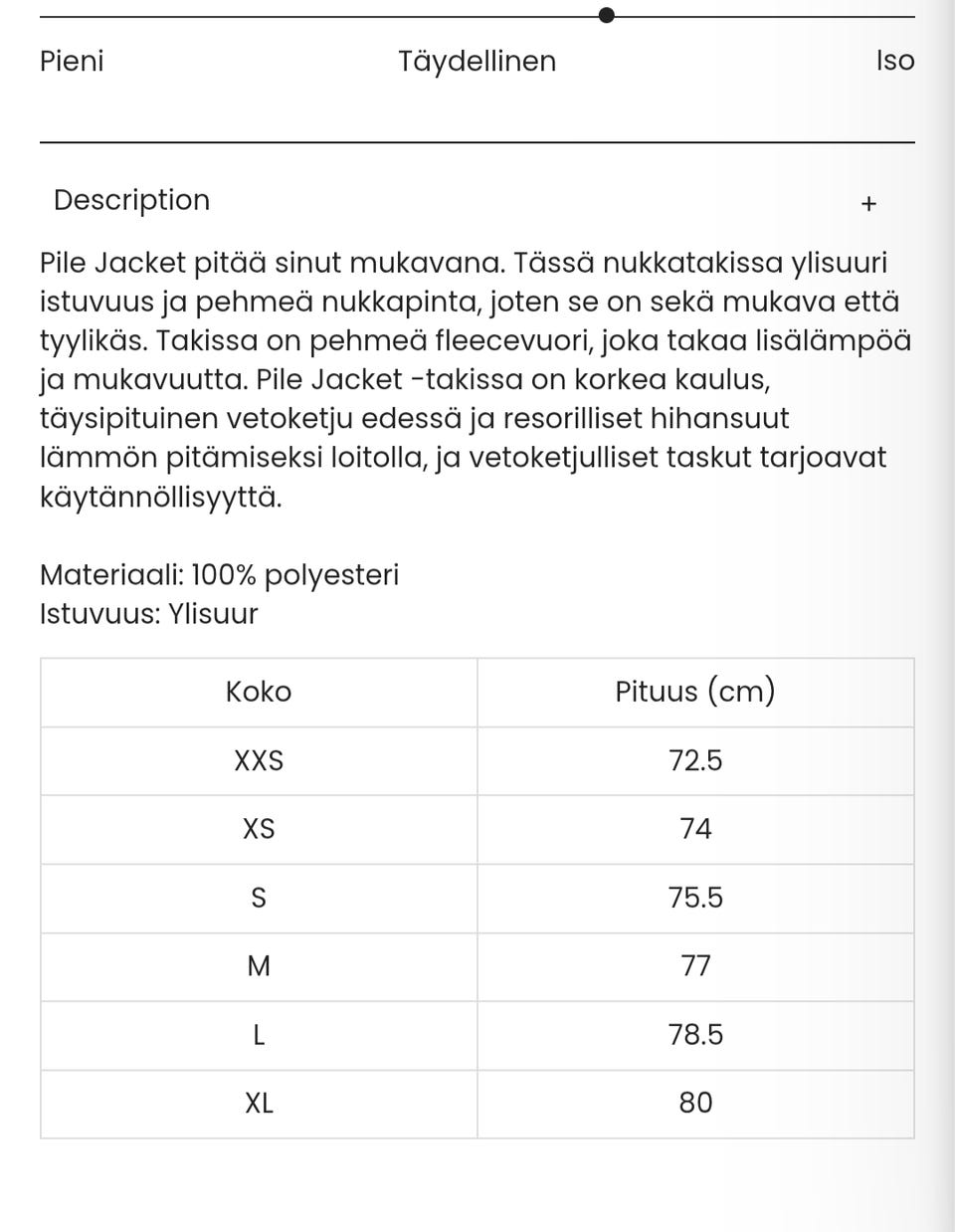Select size XL in the size chart
This screenshot has width=955, height=1232.
(x=258, y=1104)
